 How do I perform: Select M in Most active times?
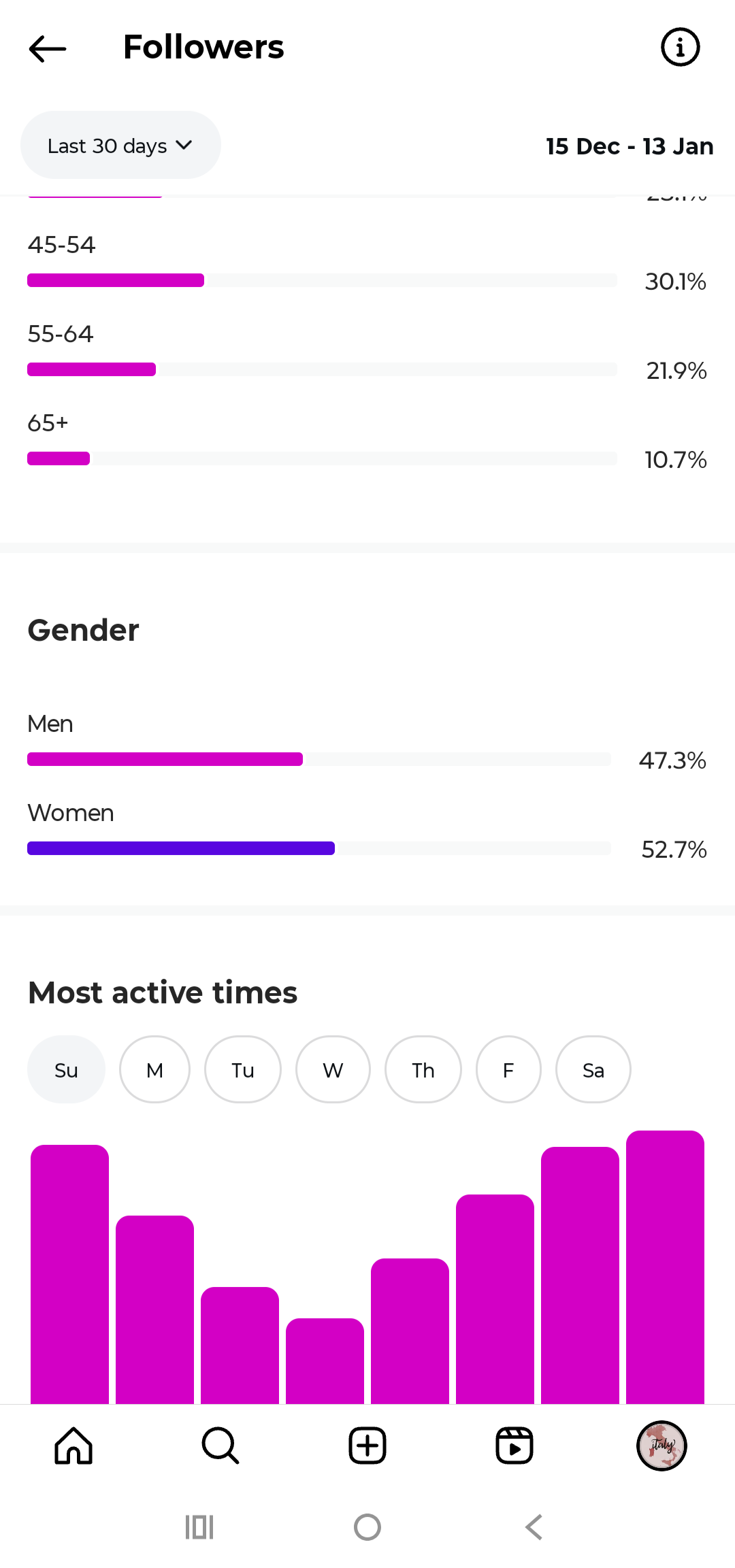pyautogui.click(x=154, y=1070)
